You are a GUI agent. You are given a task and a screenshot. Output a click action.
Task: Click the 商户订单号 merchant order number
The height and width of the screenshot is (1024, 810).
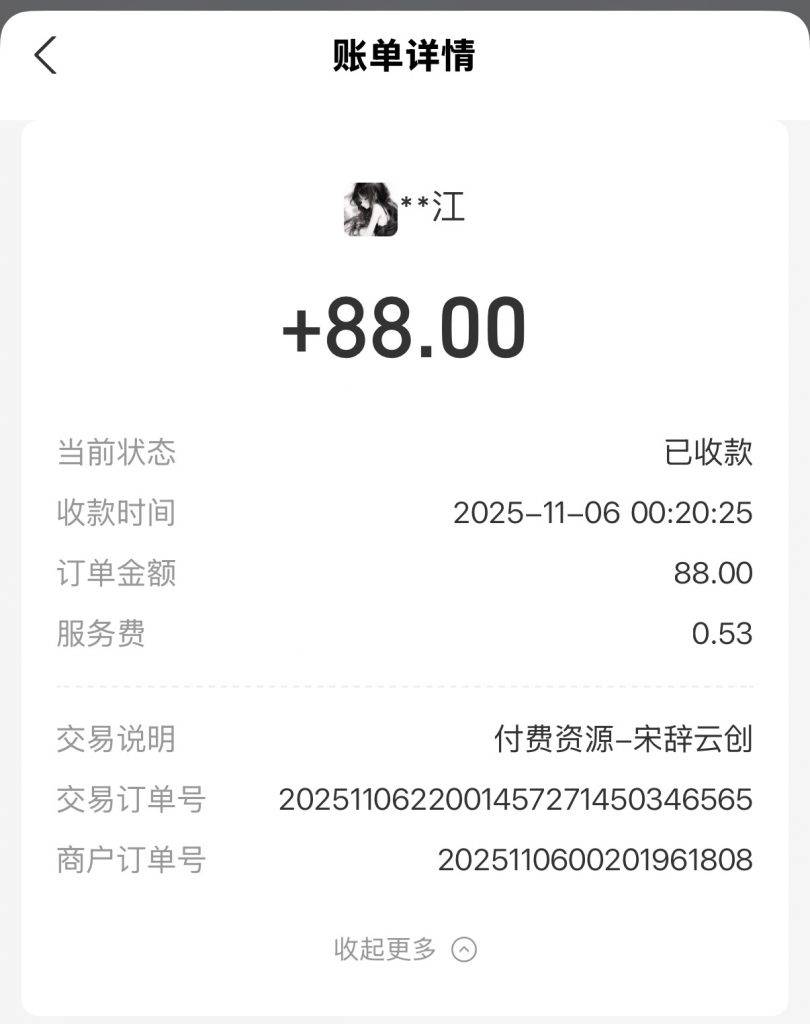click(595, 857)
